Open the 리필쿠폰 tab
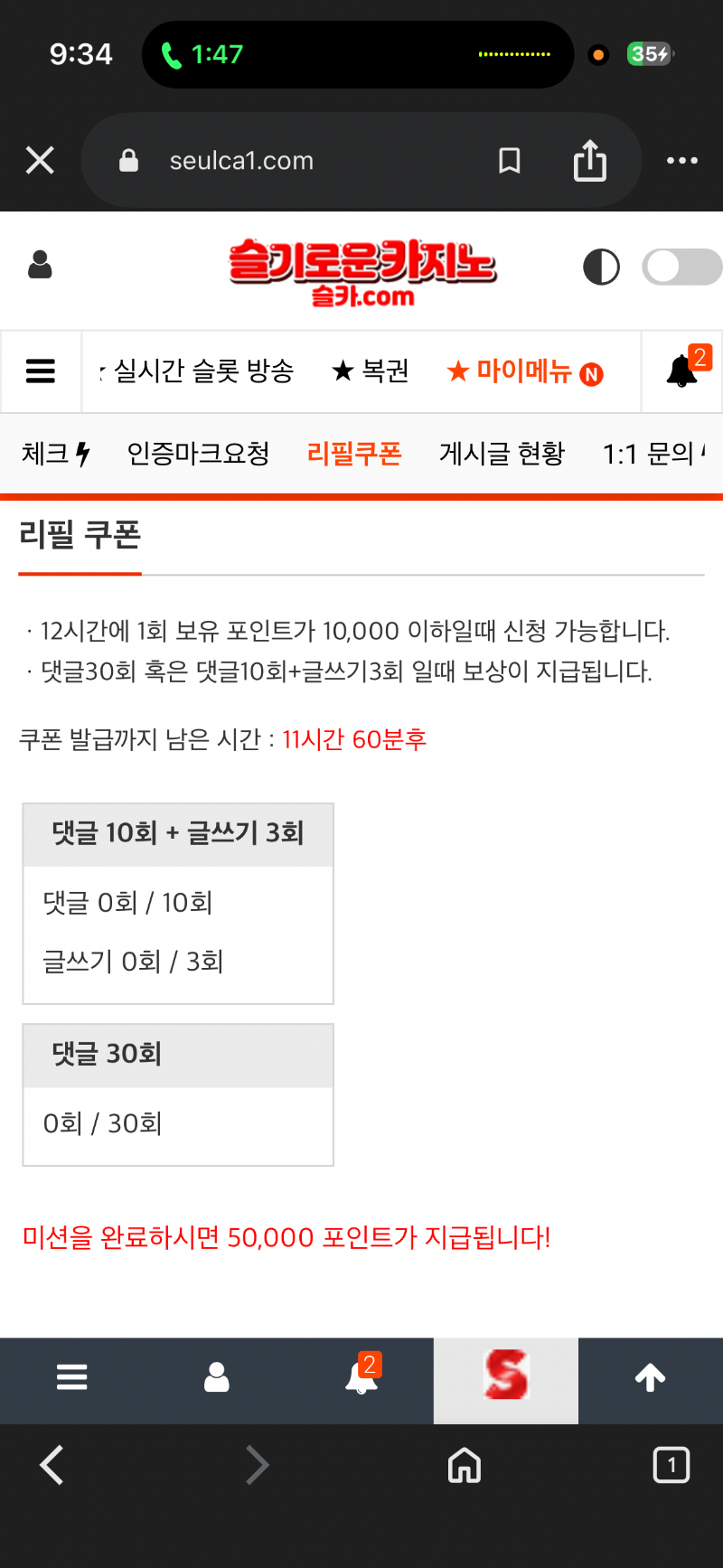Viewport: 723px width, 1568px height. click(354, 454)
